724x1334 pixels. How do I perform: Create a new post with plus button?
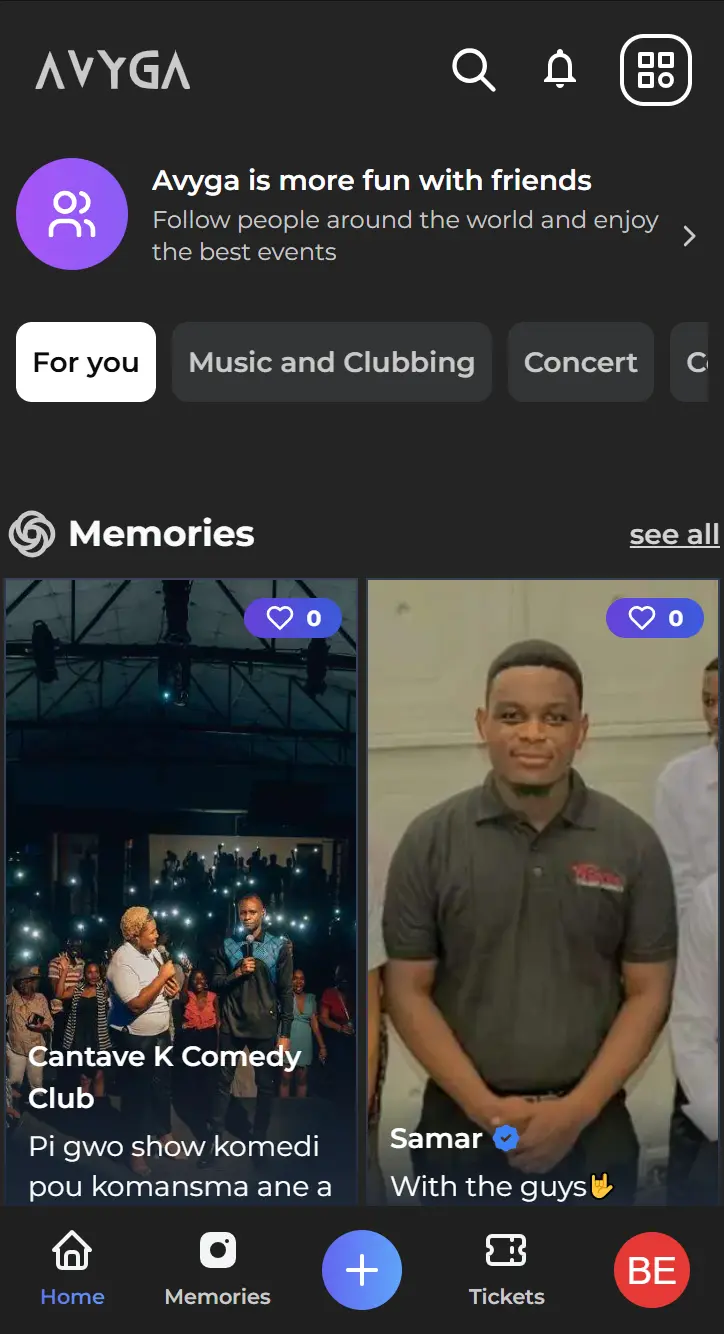click(362, 1270)
